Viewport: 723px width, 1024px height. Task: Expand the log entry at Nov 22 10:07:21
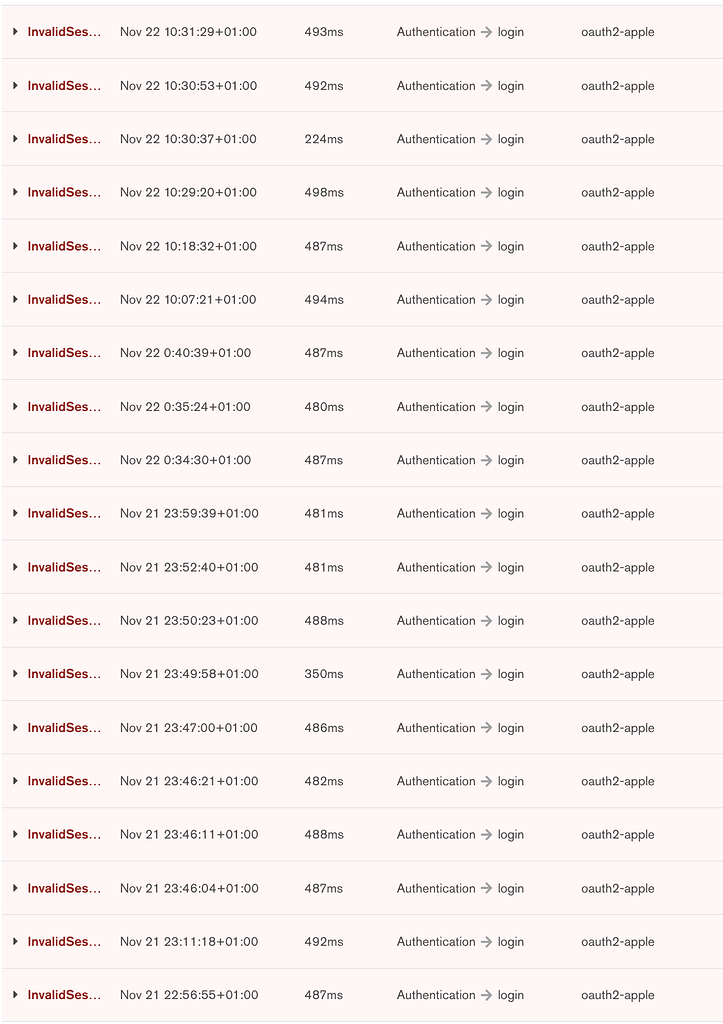[x=15, y=299]
